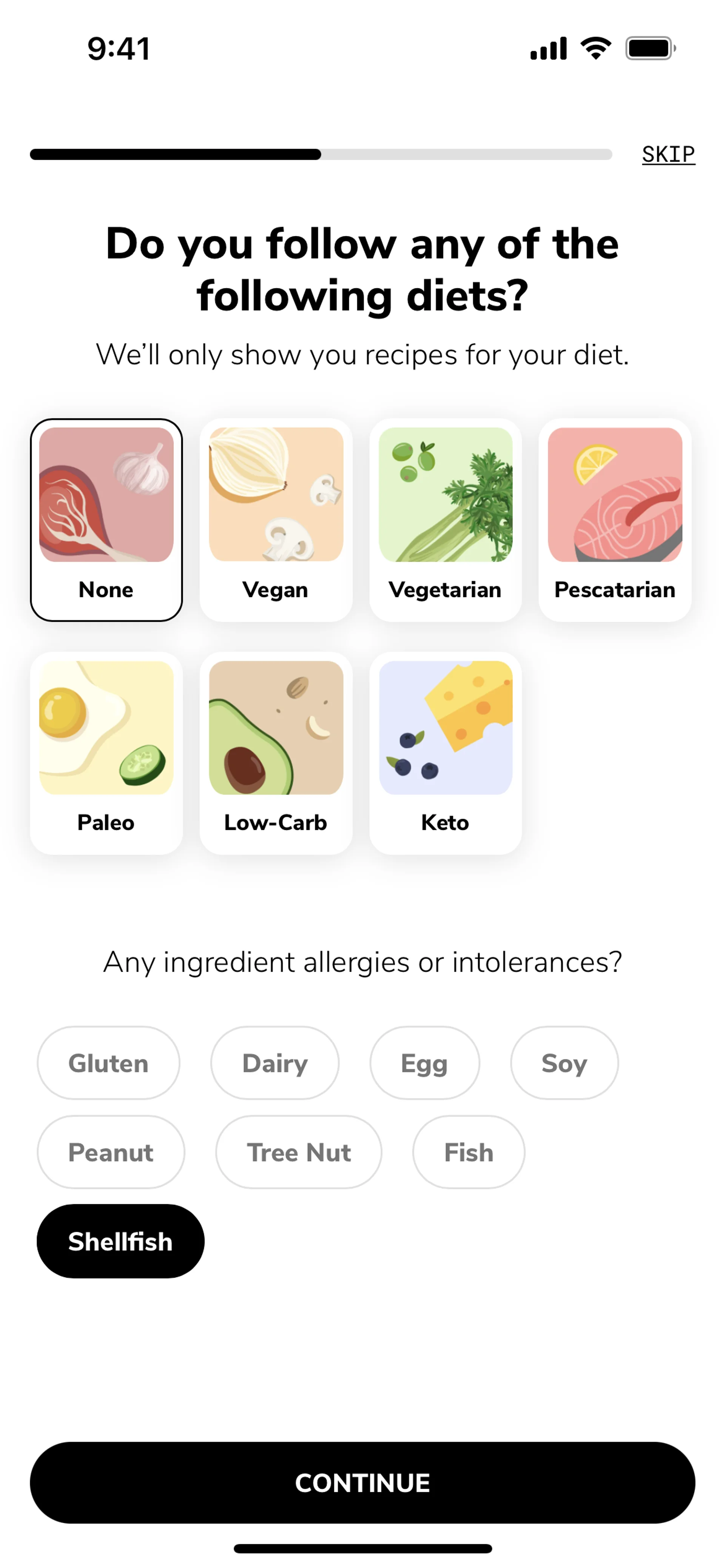Pick the Vegetarian diet option
This screenshot has width=725, height=1568.
point(445,519)
